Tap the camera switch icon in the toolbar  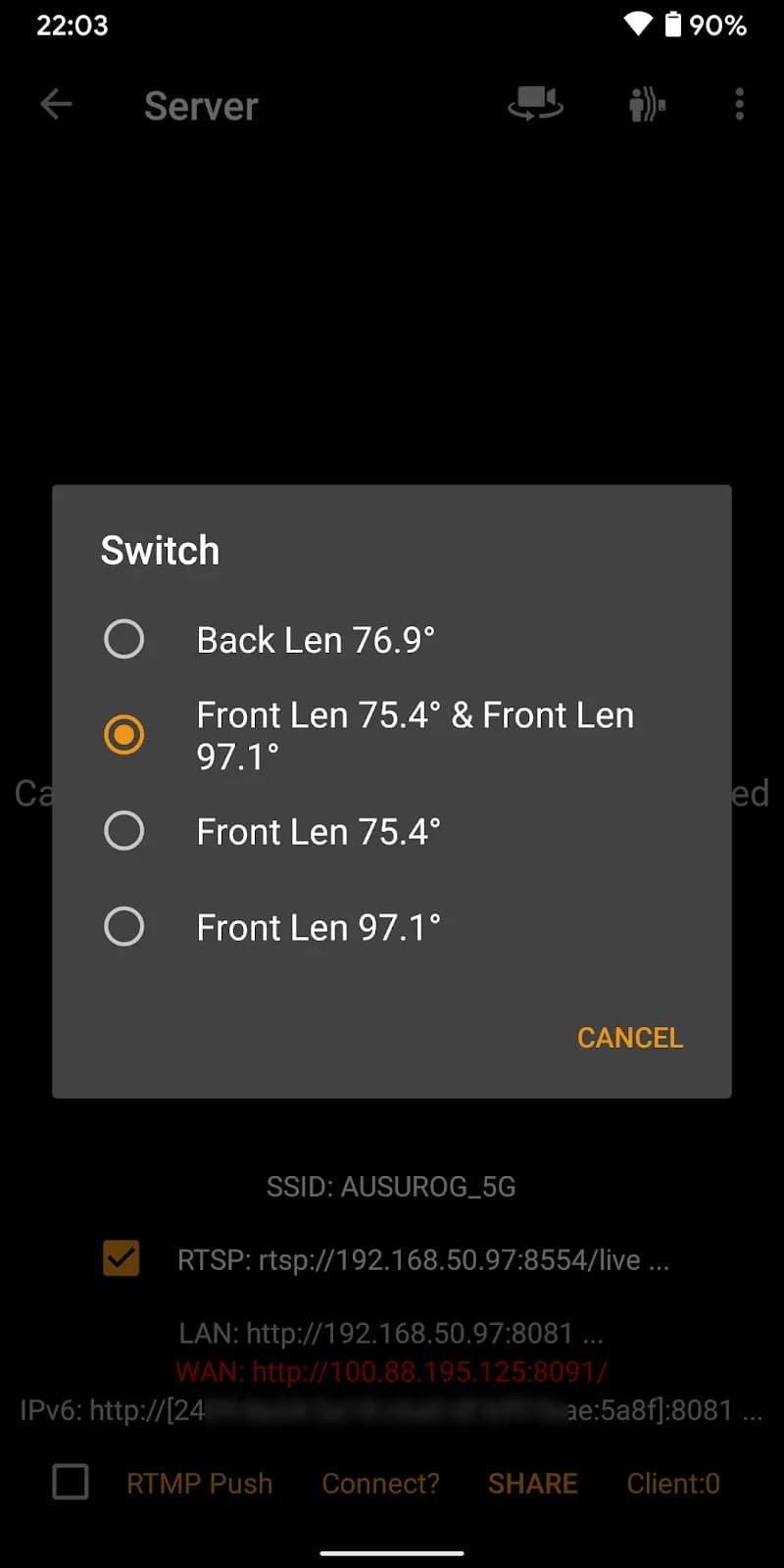[x=535, y=104]
